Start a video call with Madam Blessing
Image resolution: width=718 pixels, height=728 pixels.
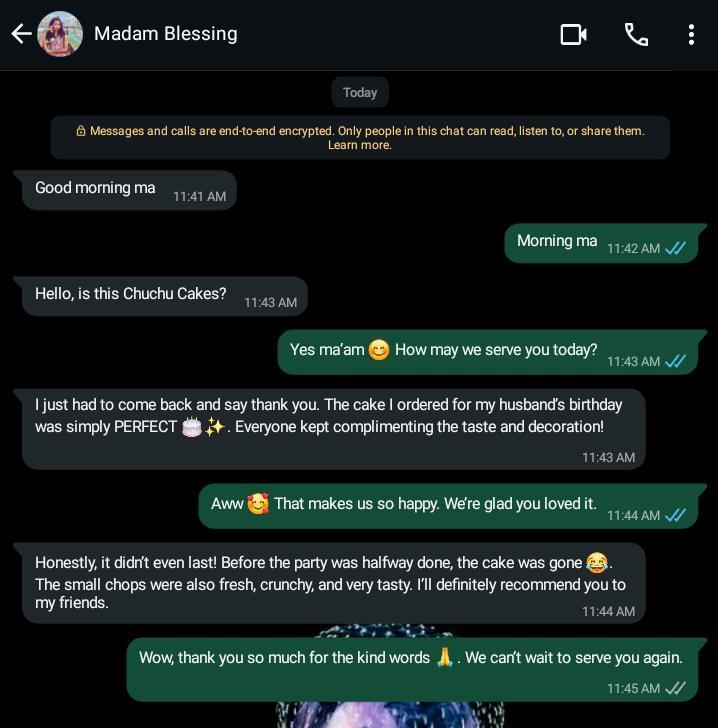[x=573, y=34]
